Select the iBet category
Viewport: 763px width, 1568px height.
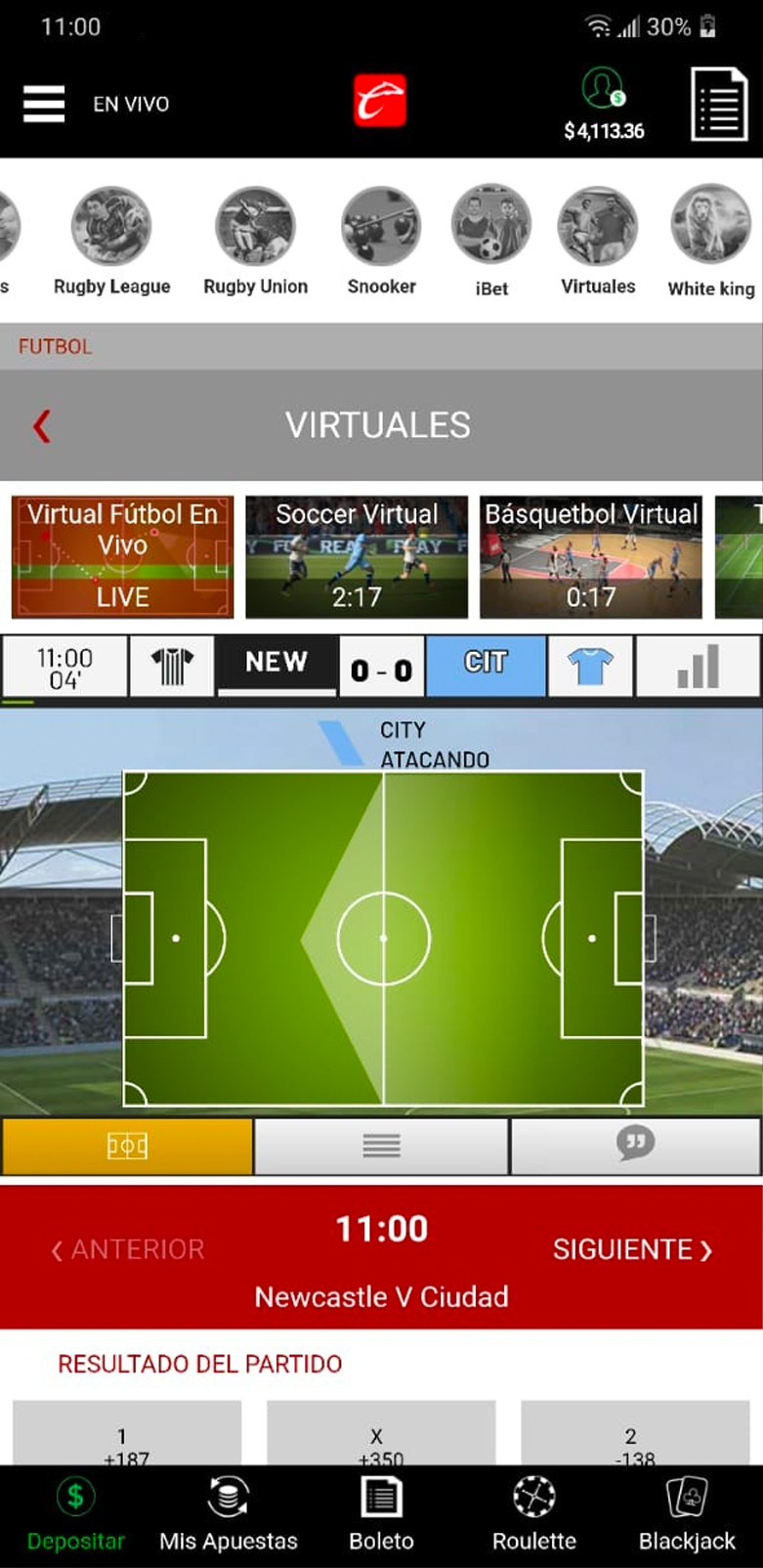[491, 241]
